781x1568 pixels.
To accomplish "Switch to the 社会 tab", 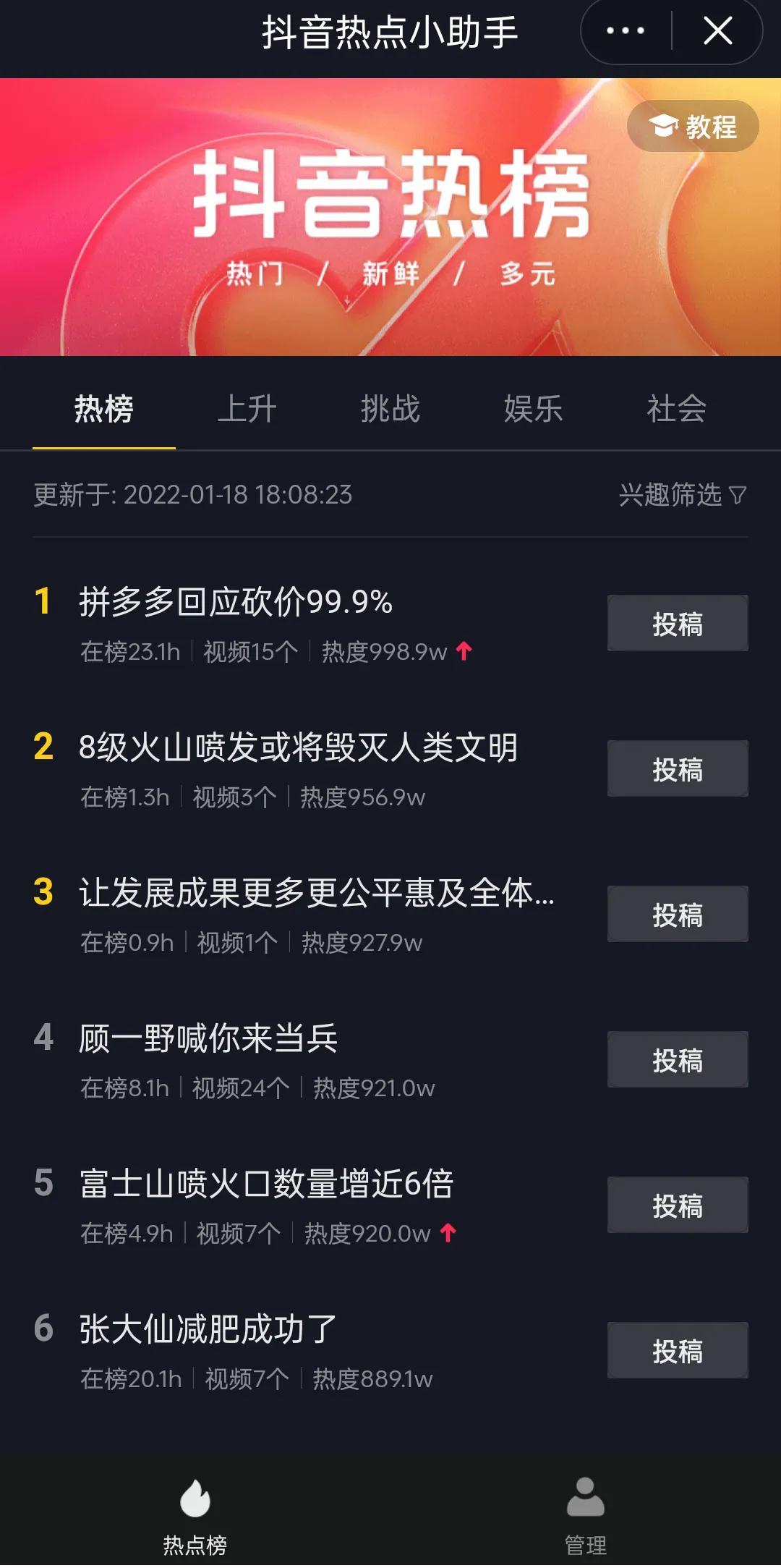I will point(676,409).
